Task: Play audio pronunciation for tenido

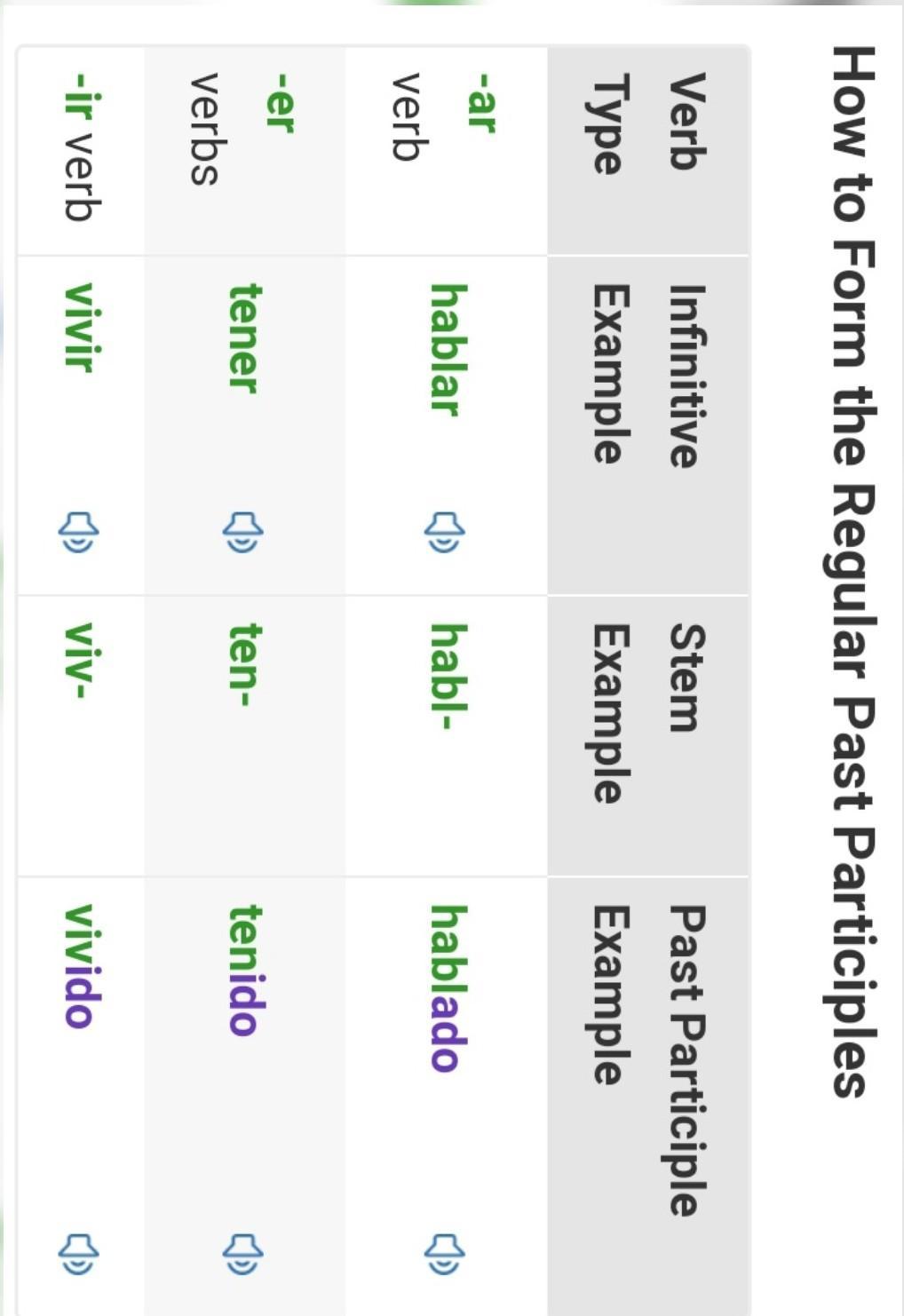Action: click(242, 1253)
